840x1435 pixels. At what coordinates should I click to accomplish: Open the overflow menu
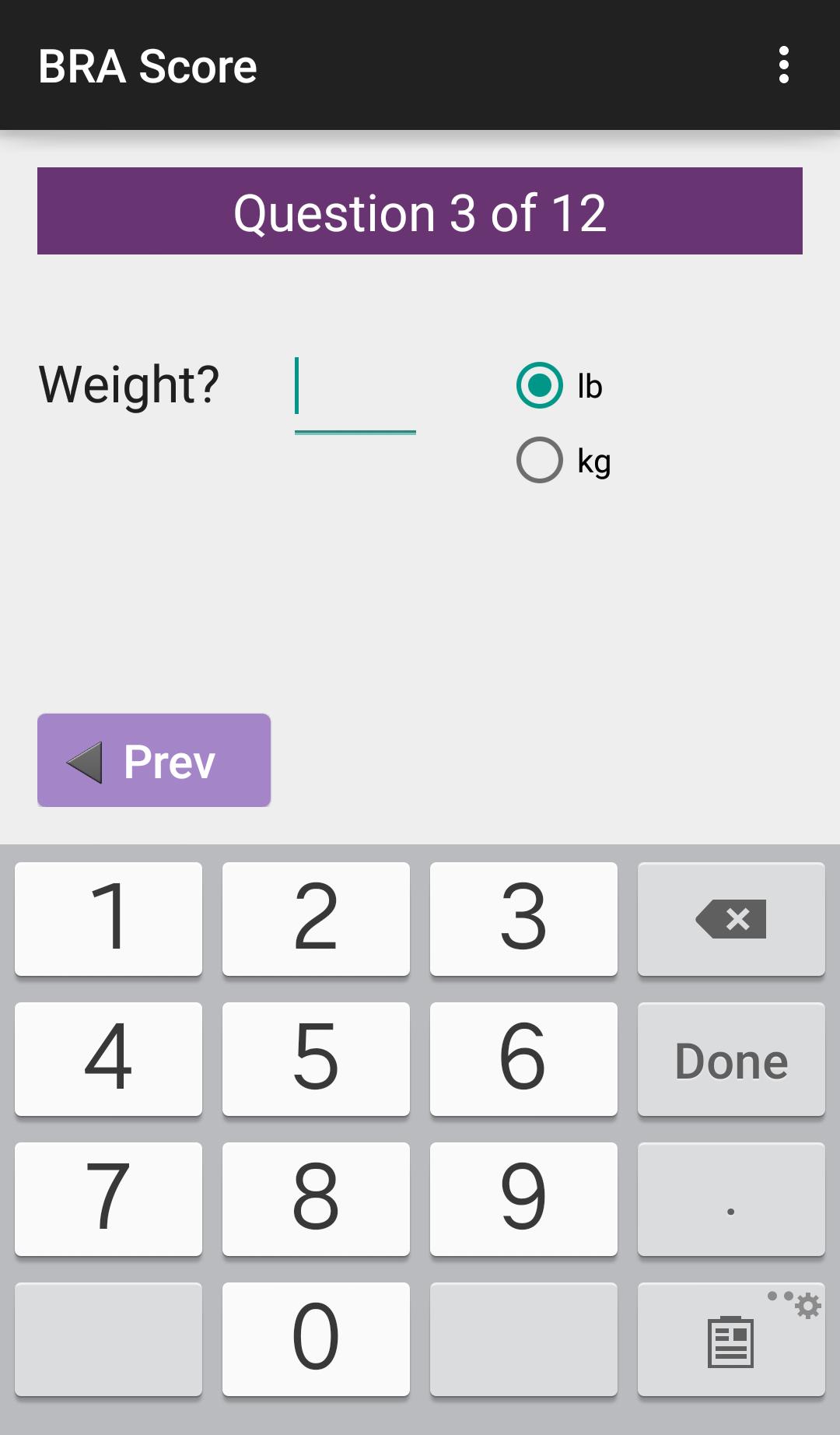point(783,65)
